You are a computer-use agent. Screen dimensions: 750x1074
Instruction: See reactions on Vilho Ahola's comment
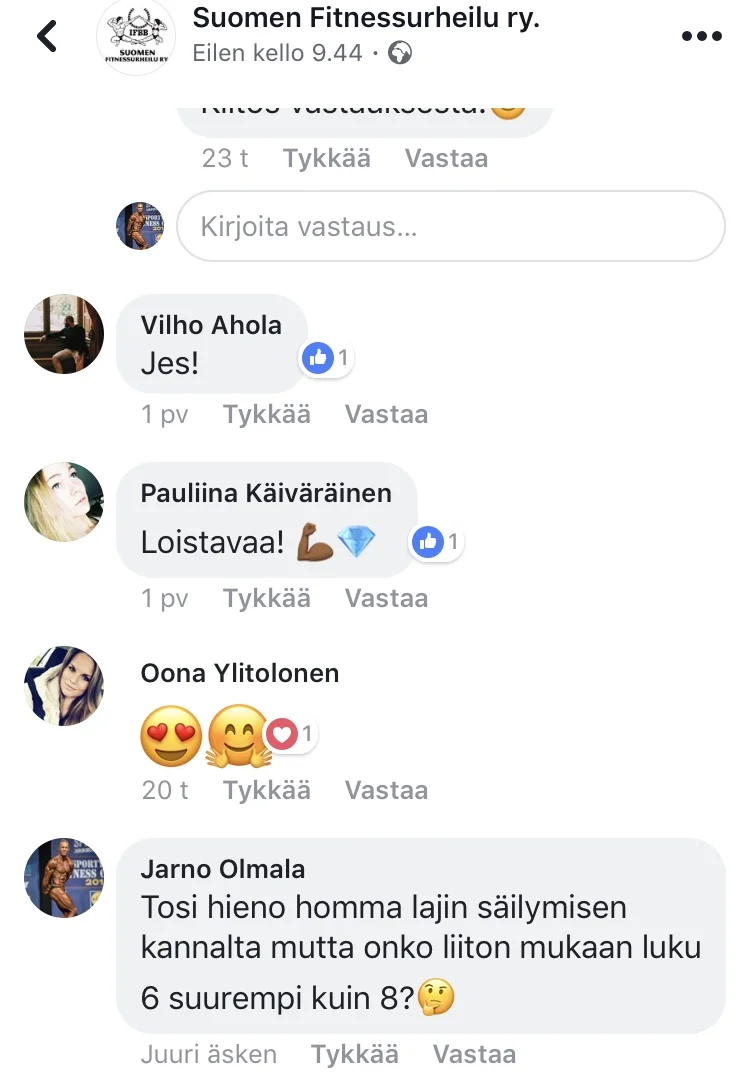click(328, 358)
